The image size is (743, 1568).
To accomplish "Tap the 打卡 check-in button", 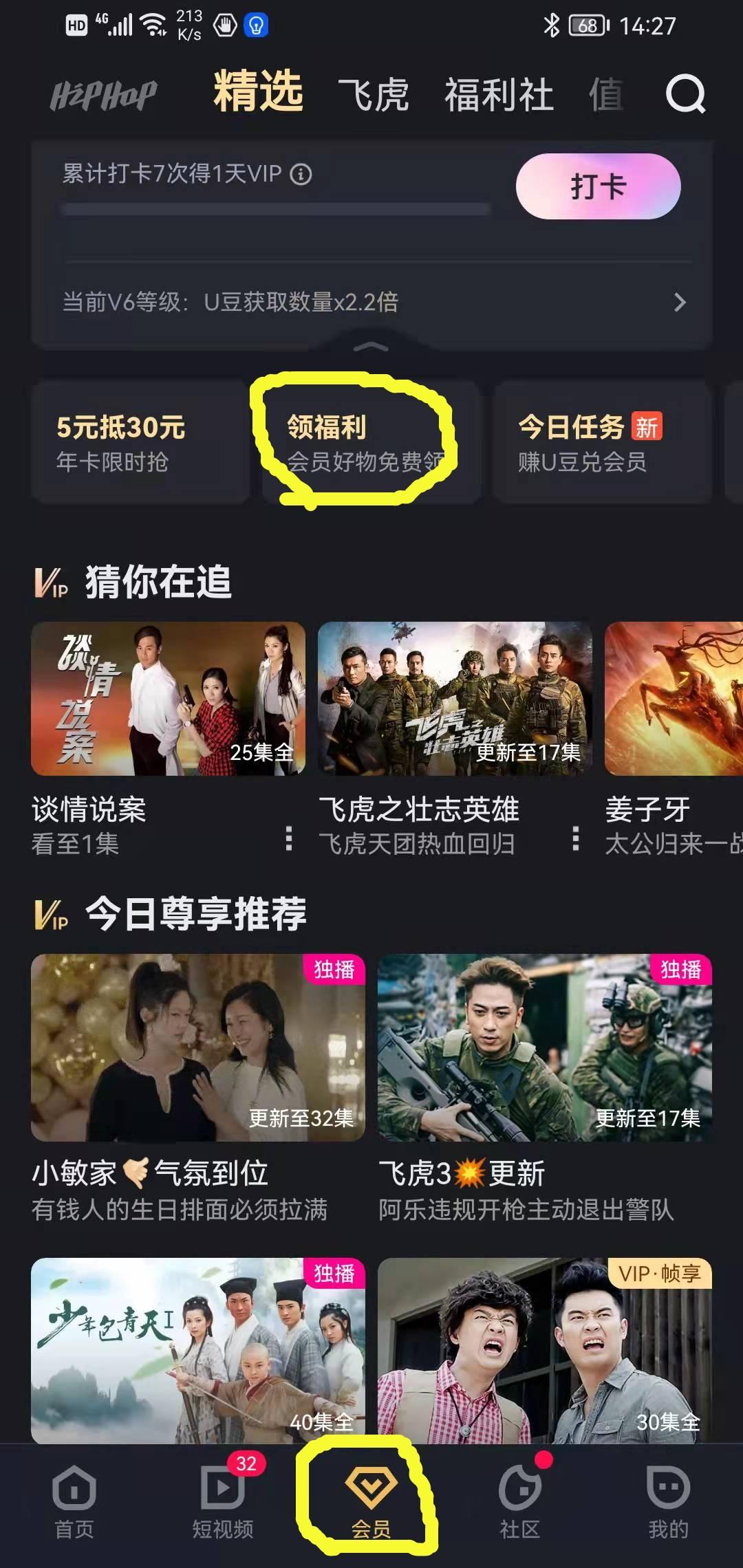I will [x=598, y=186].
